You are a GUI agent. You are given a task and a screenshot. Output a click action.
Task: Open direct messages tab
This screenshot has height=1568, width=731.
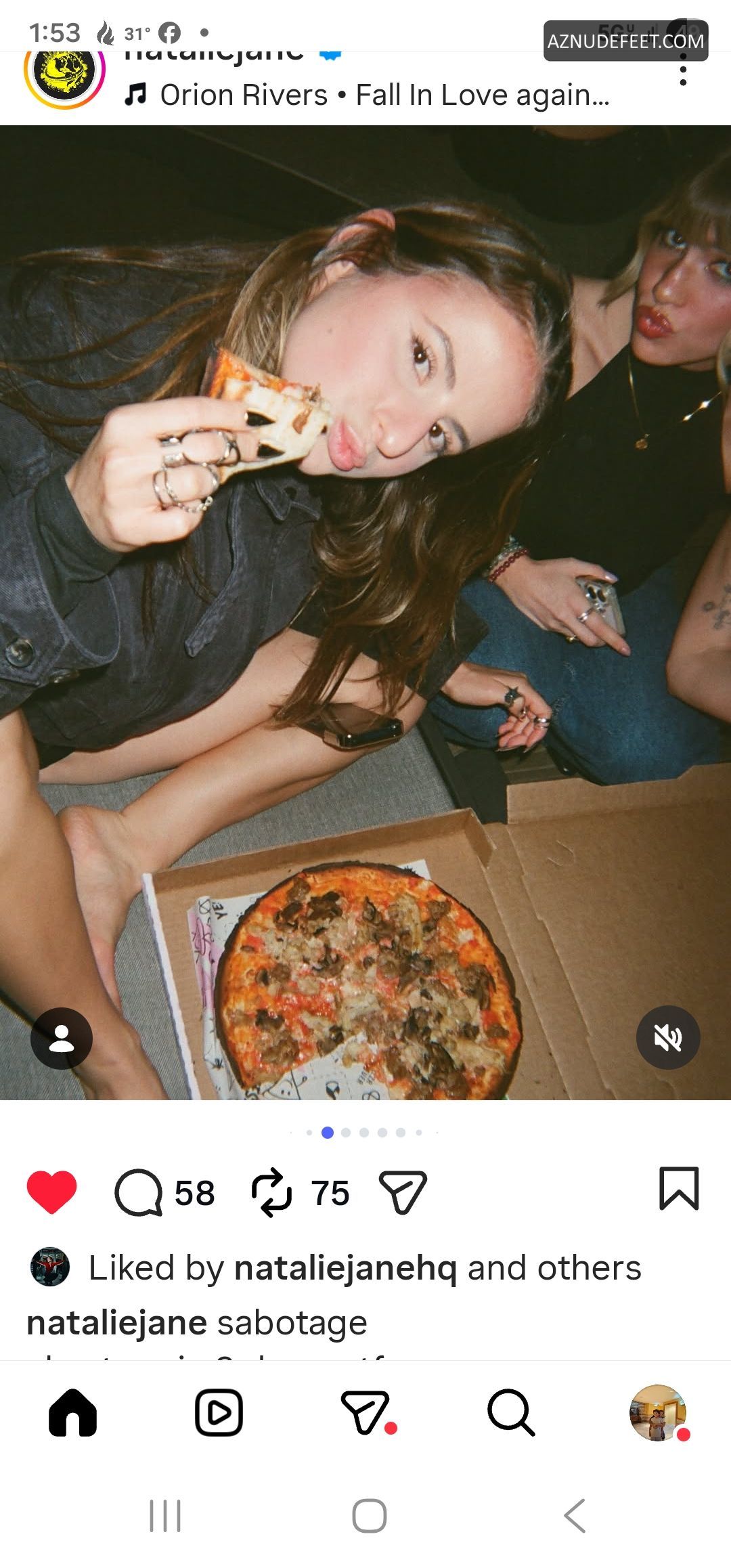click(x=365, y=1414)
